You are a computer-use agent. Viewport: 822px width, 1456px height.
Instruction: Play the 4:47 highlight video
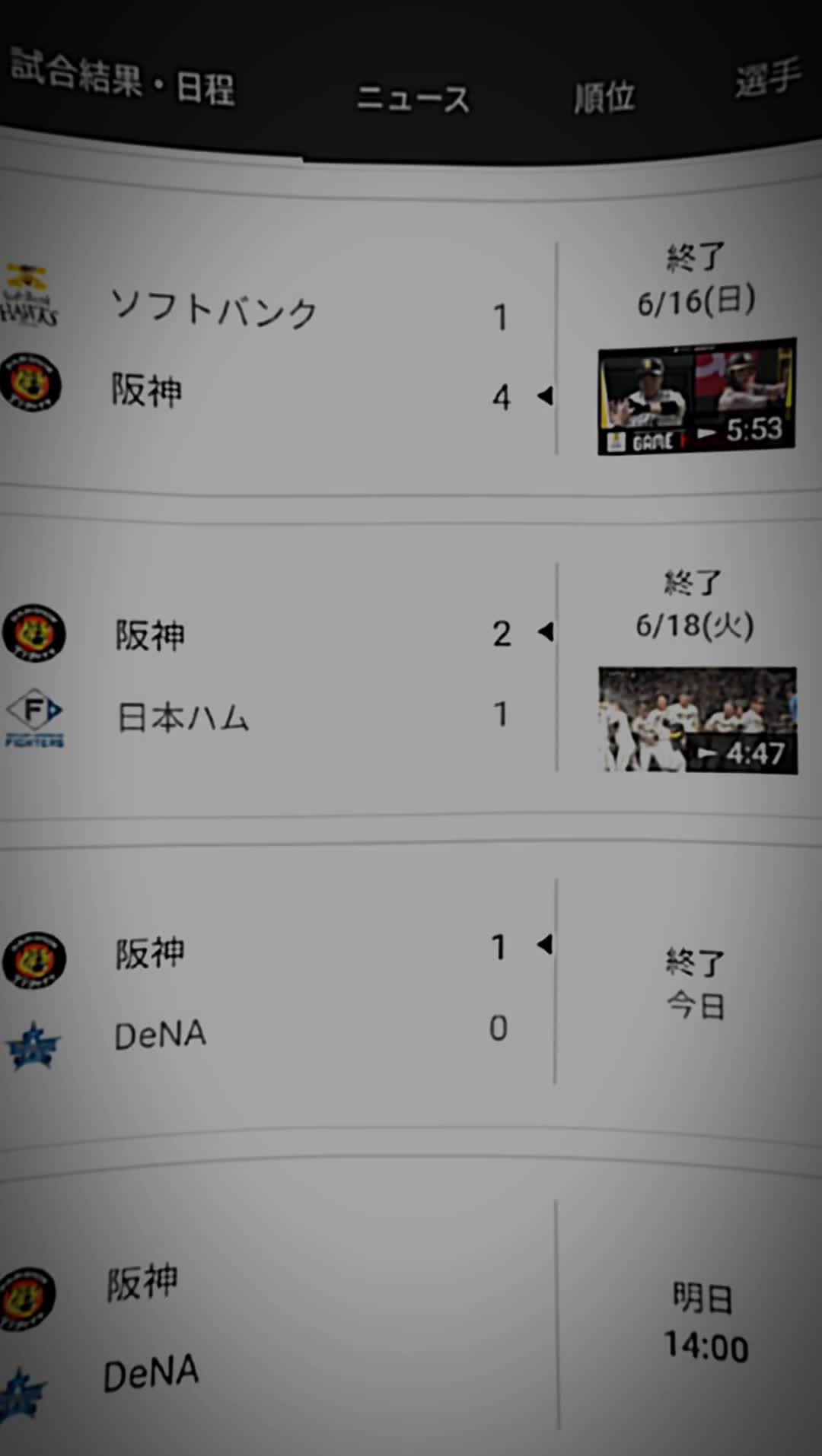point(697,720)
